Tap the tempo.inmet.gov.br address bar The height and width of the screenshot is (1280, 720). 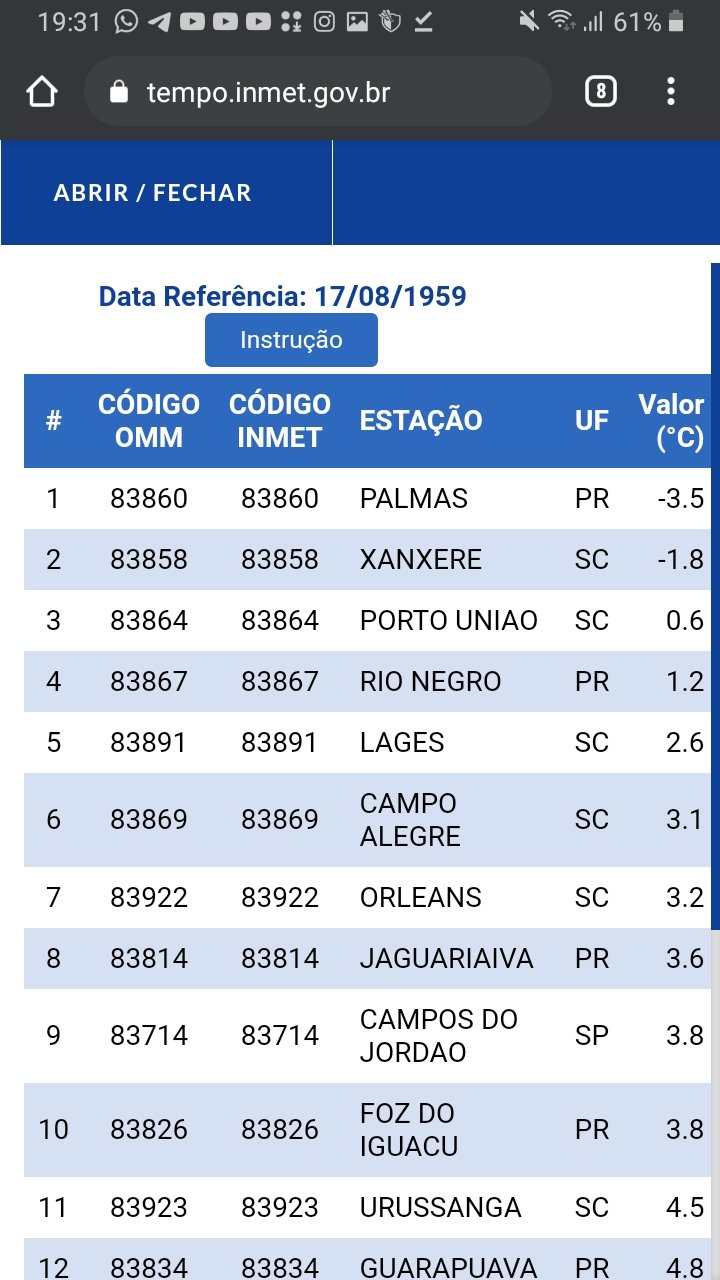pyautogui.click(x=318, y=92)
